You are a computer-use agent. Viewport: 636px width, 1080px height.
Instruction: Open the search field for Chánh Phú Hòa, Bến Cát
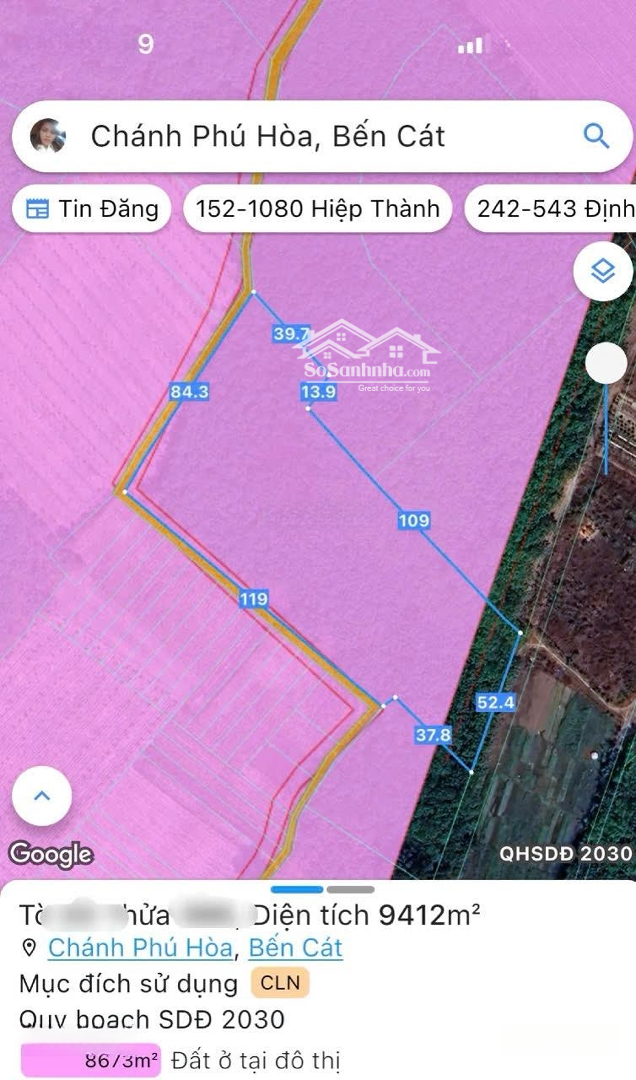(x=300, y=137)
